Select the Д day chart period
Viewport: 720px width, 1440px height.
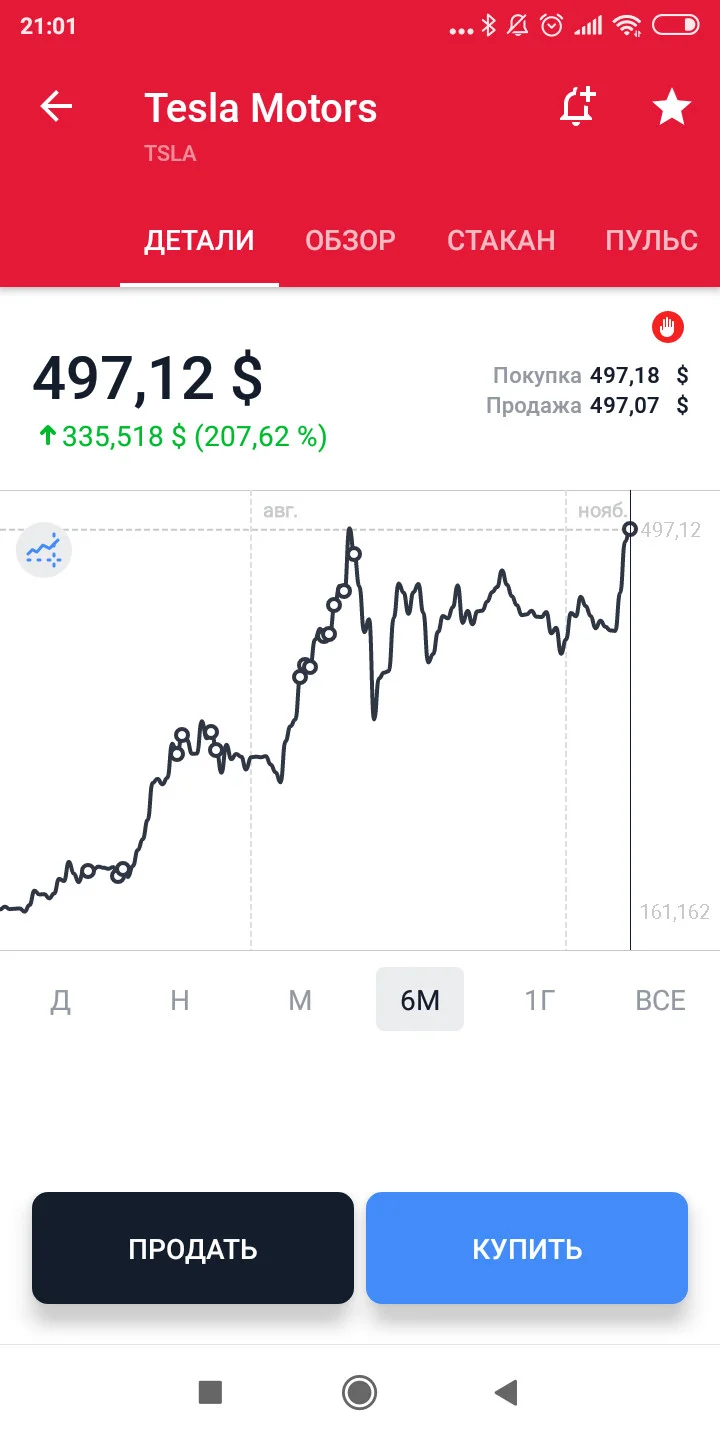coord(60,1000)
